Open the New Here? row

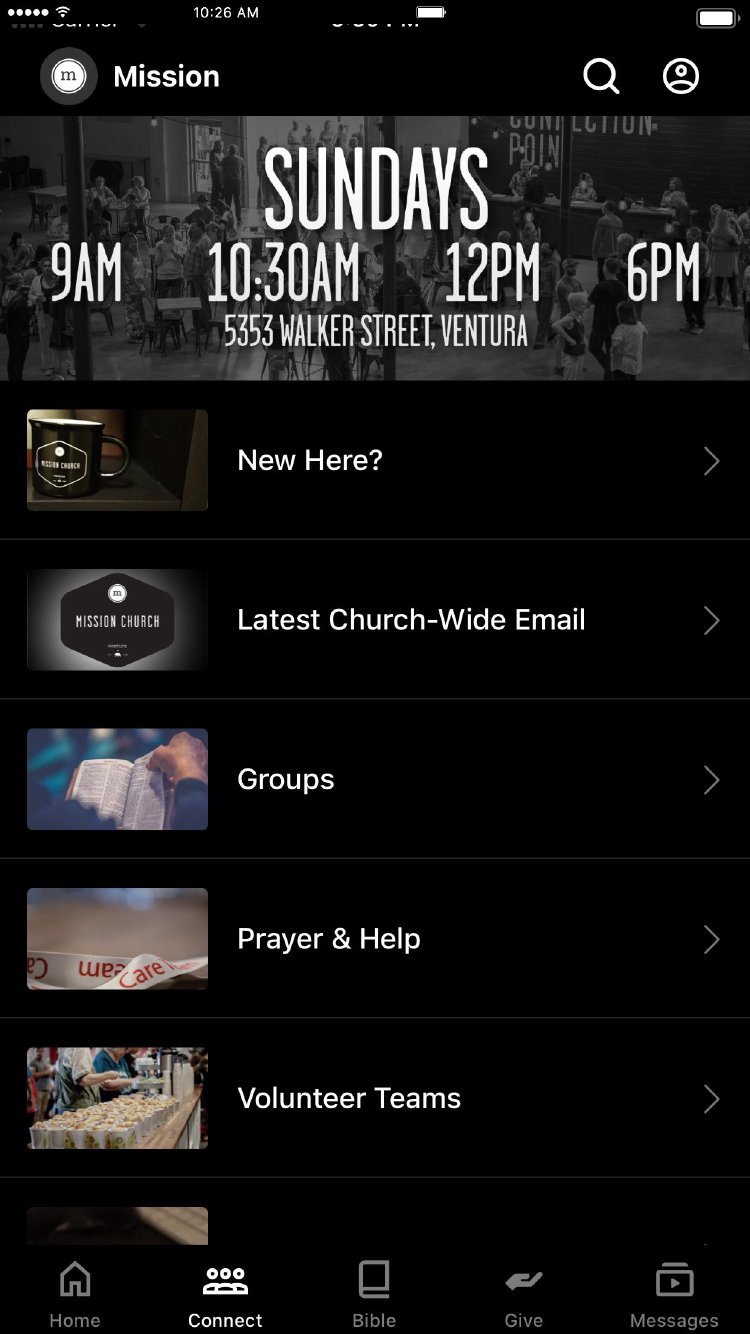coord(375,460)
